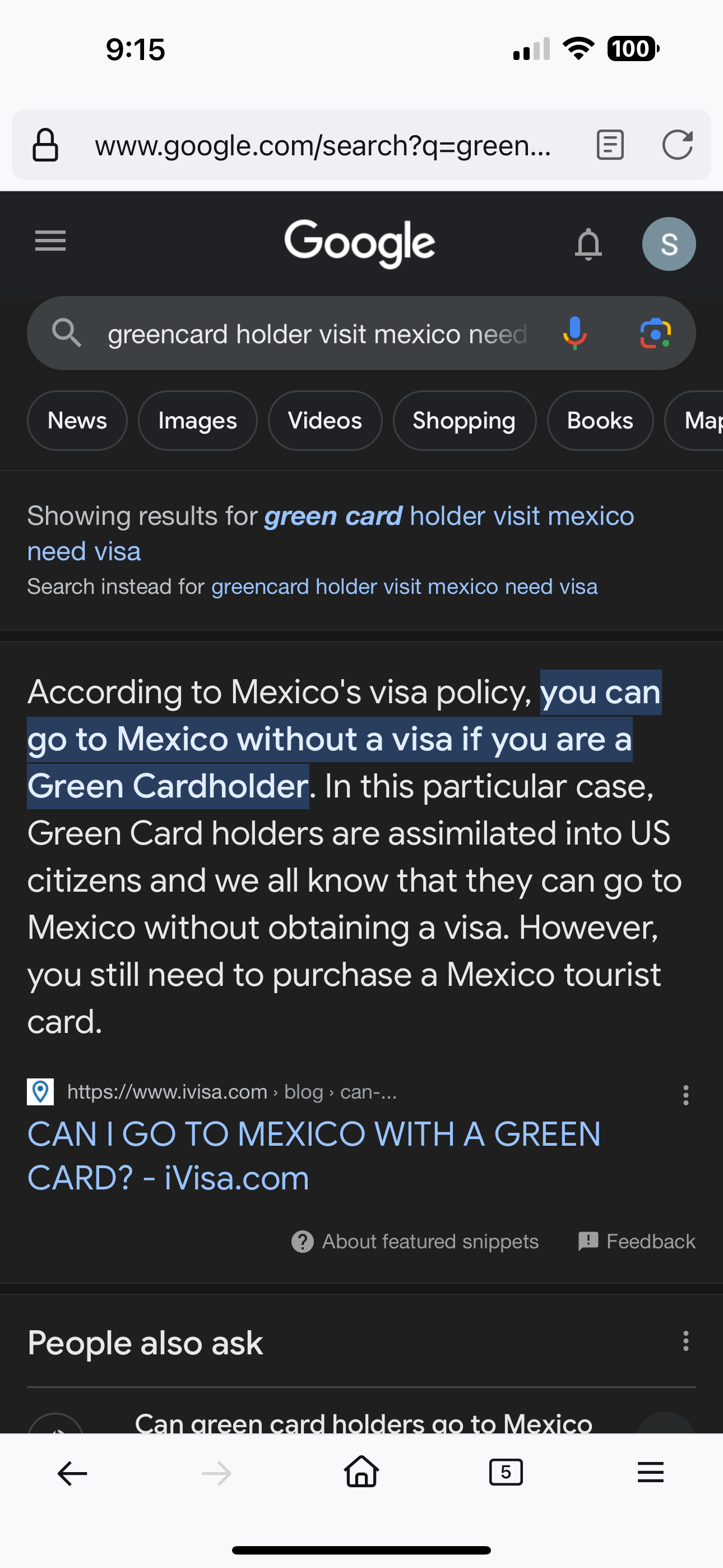
Task: Go back with the browser back arrow
Action: coord(72,1474)
